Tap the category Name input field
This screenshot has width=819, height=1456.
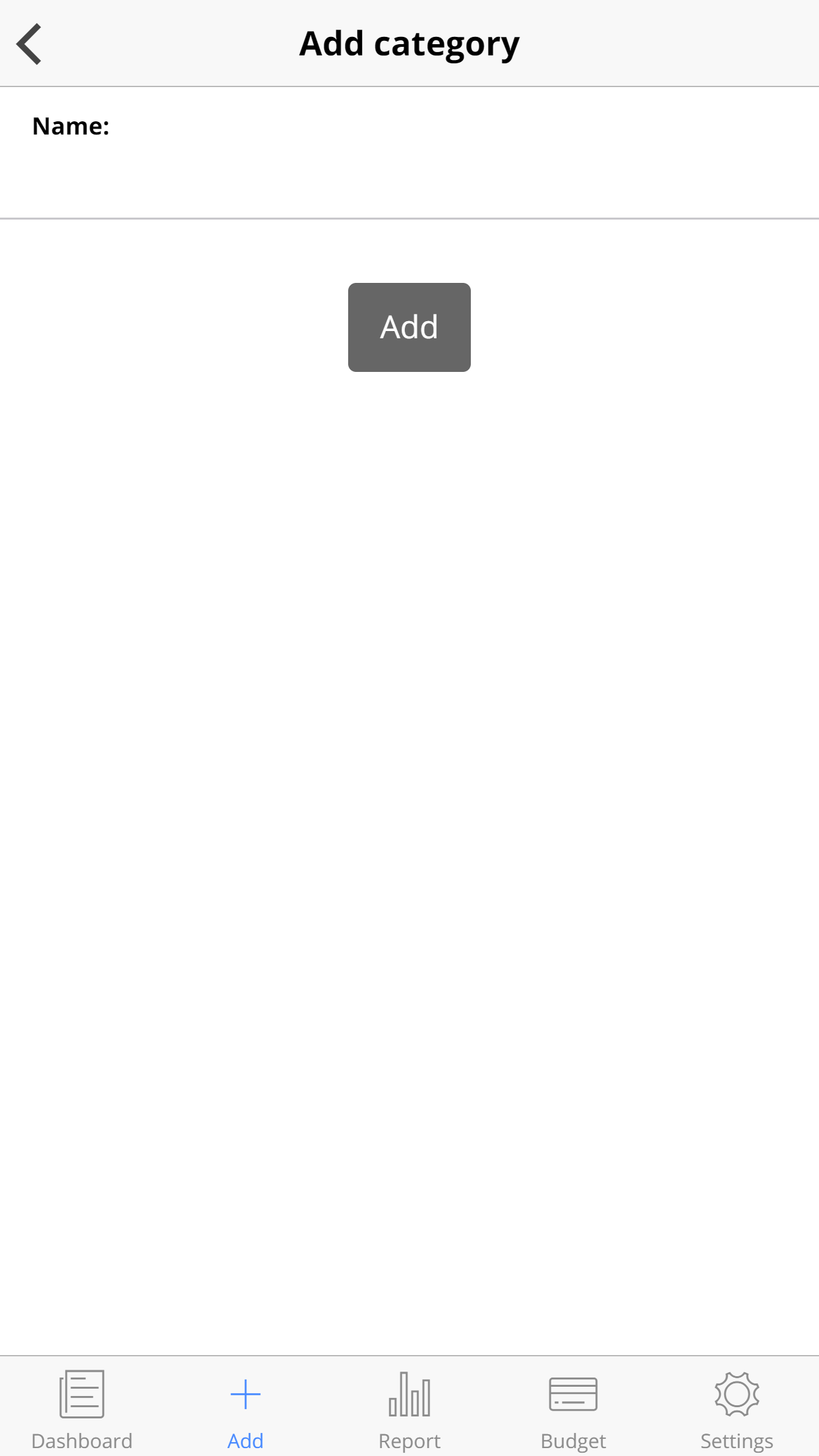click(x=409, y=178)
